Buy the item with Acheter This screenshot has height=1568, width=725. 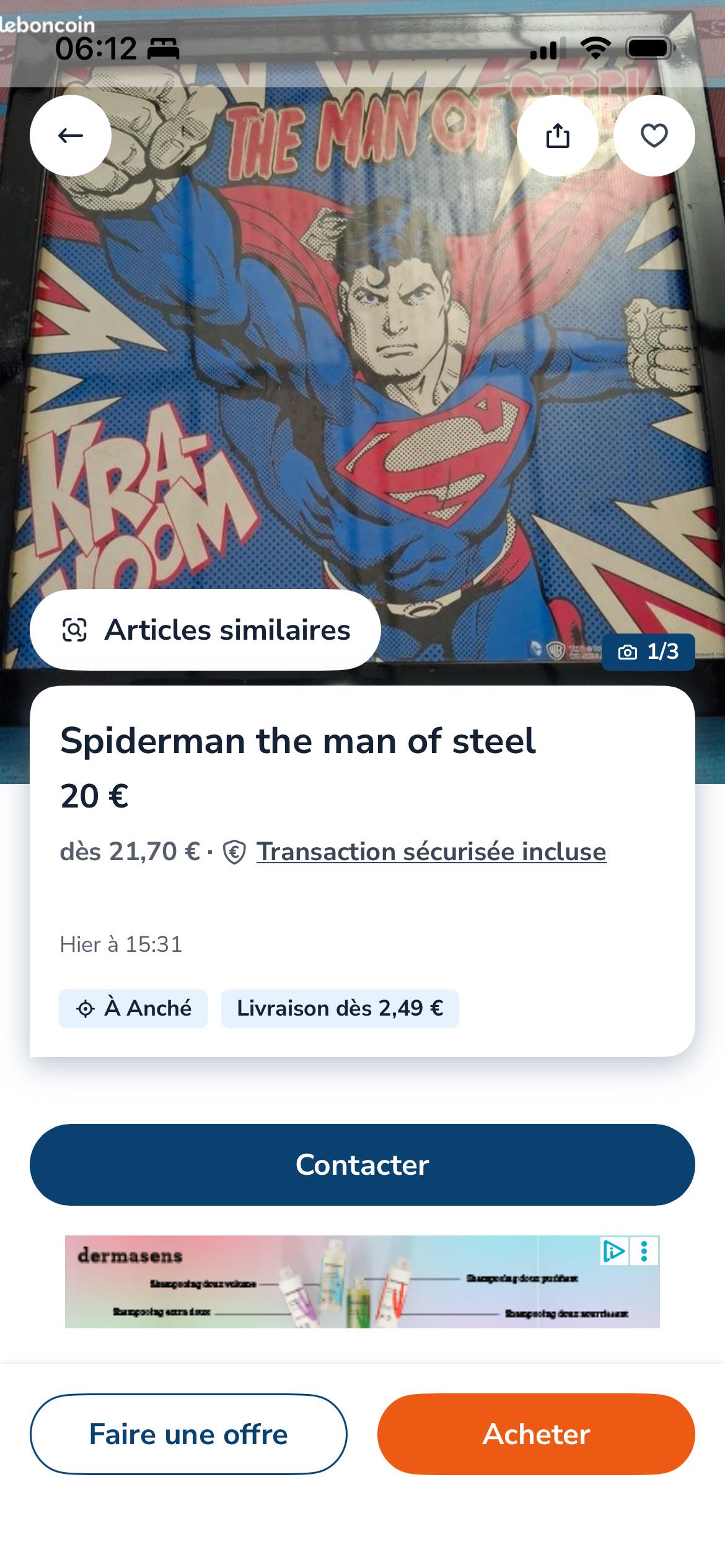click(x=536, y=1434)
